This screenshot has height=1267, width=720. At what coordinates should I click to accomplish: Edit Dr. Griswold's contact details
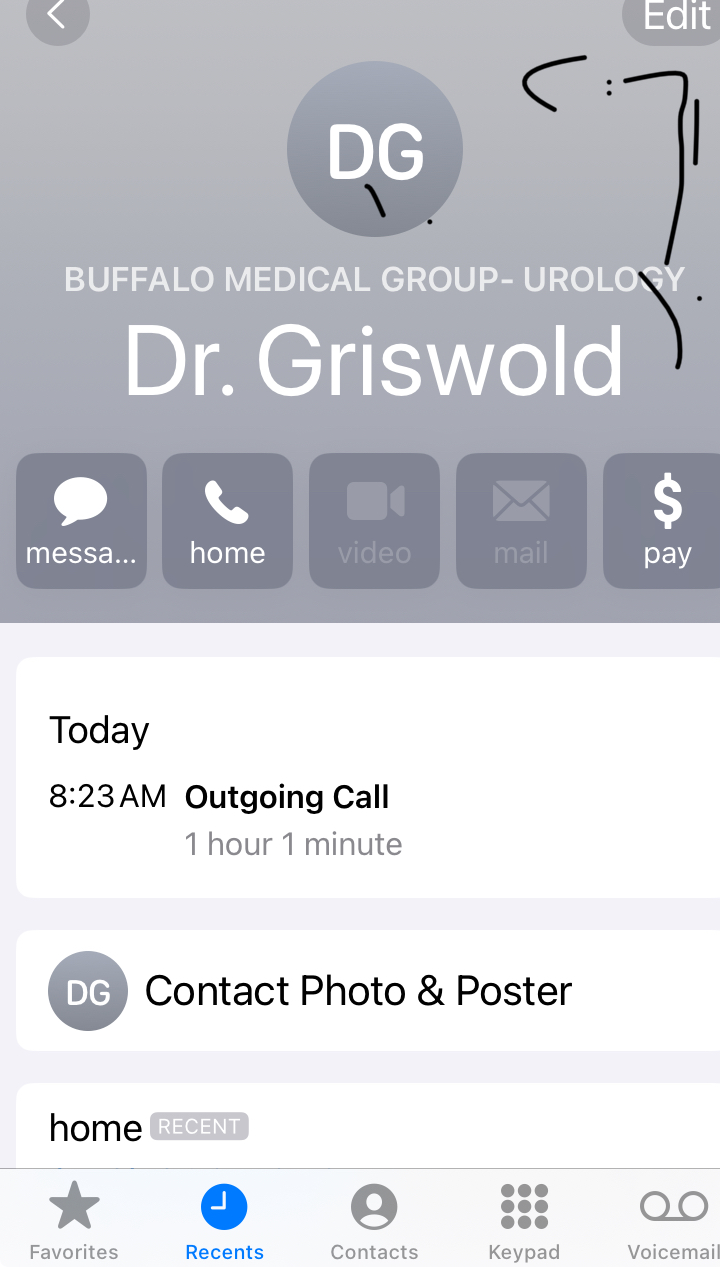point(675,17)
